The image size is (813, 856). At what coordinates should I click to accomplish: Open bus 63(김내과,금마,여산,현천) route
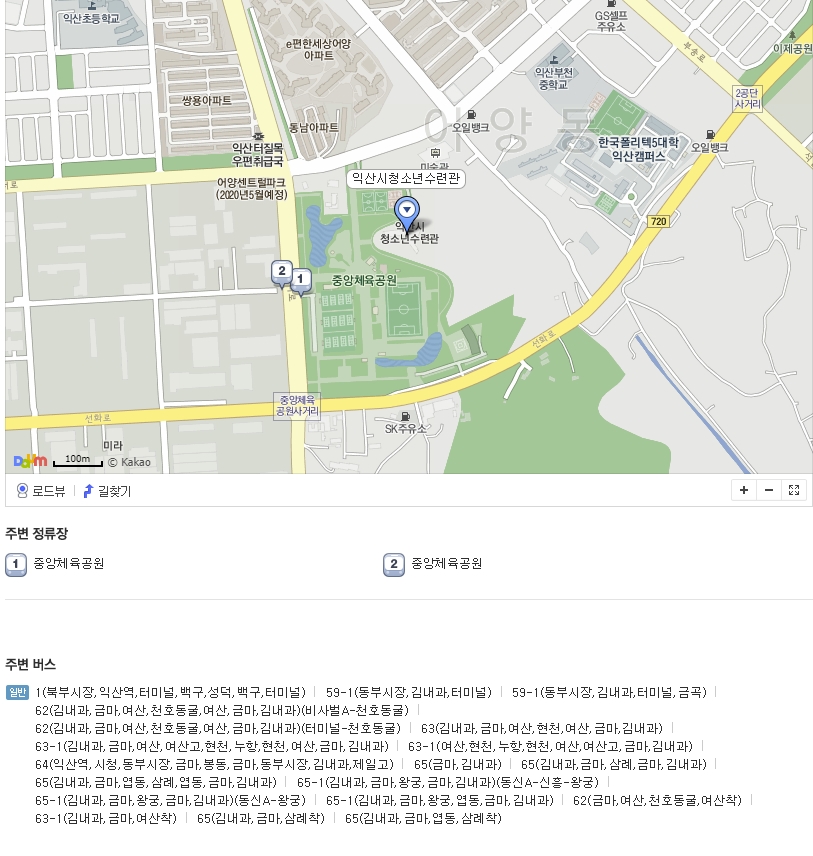click(x=541, y=728)
